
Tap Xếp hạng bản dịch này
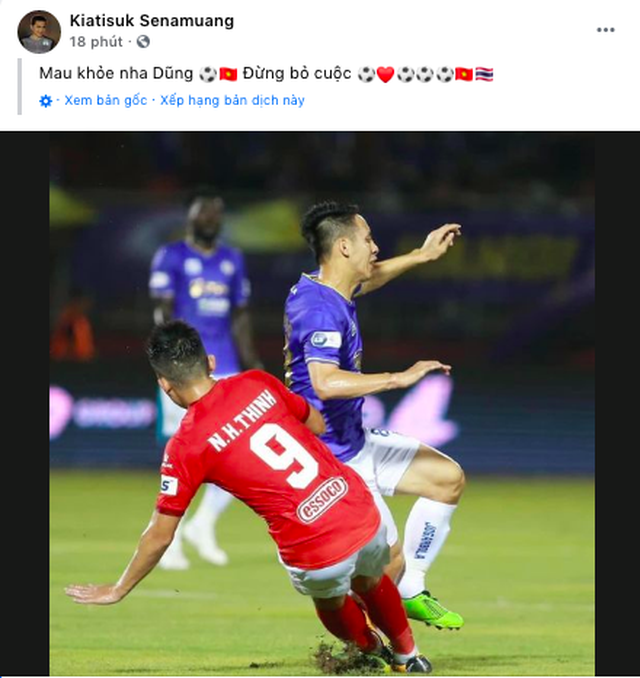coord(232,100)
